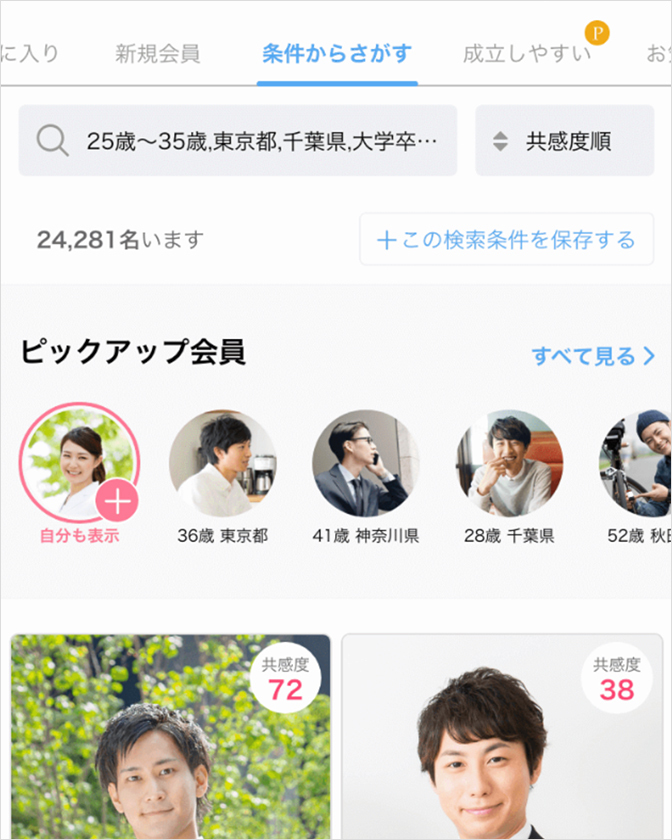
Task: Switch to the 新規会員 tab
Action: 157,54
